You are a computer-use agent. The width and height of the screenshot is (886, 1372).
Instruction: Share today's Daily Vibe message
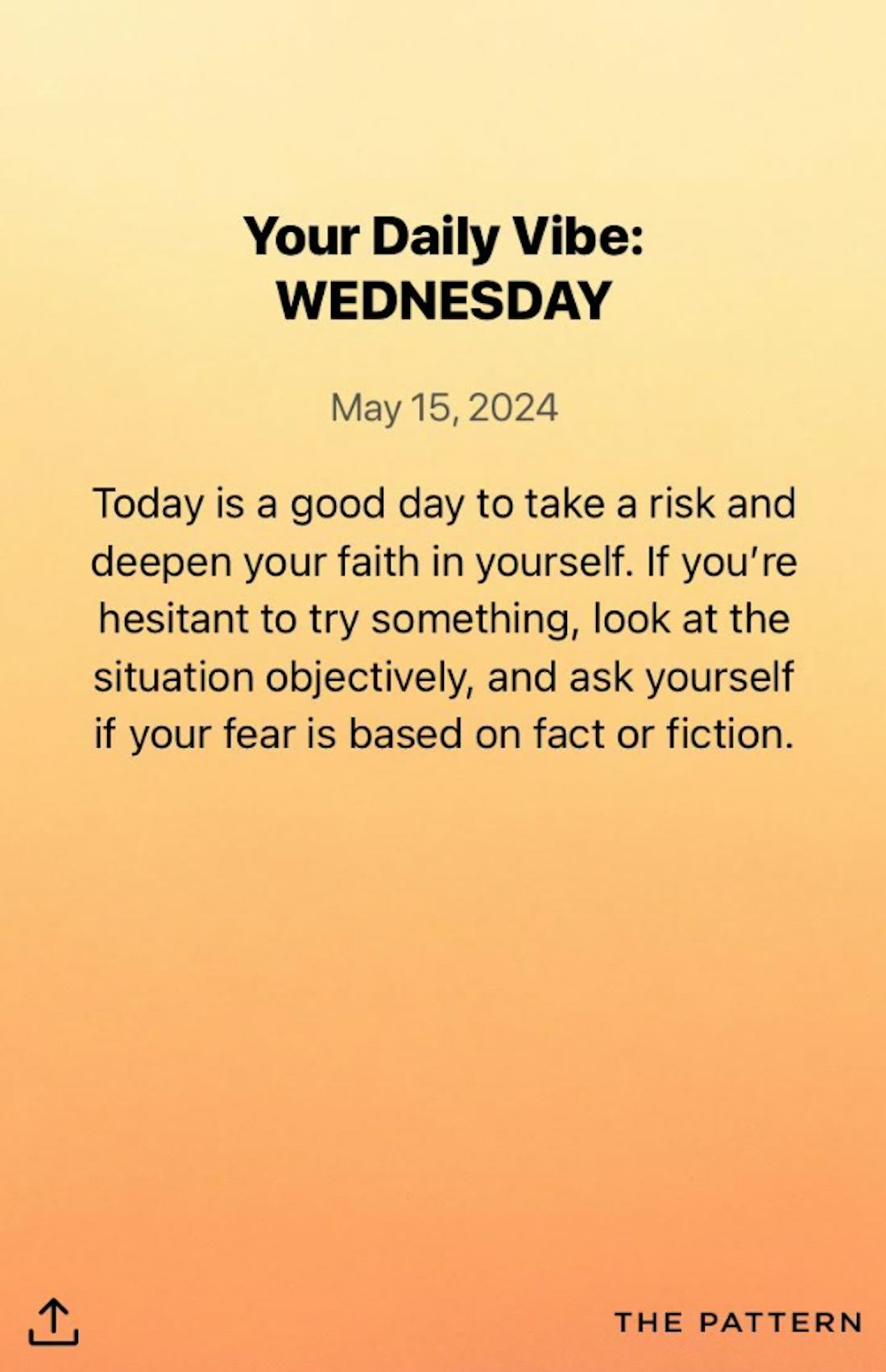pos(53,1320)
